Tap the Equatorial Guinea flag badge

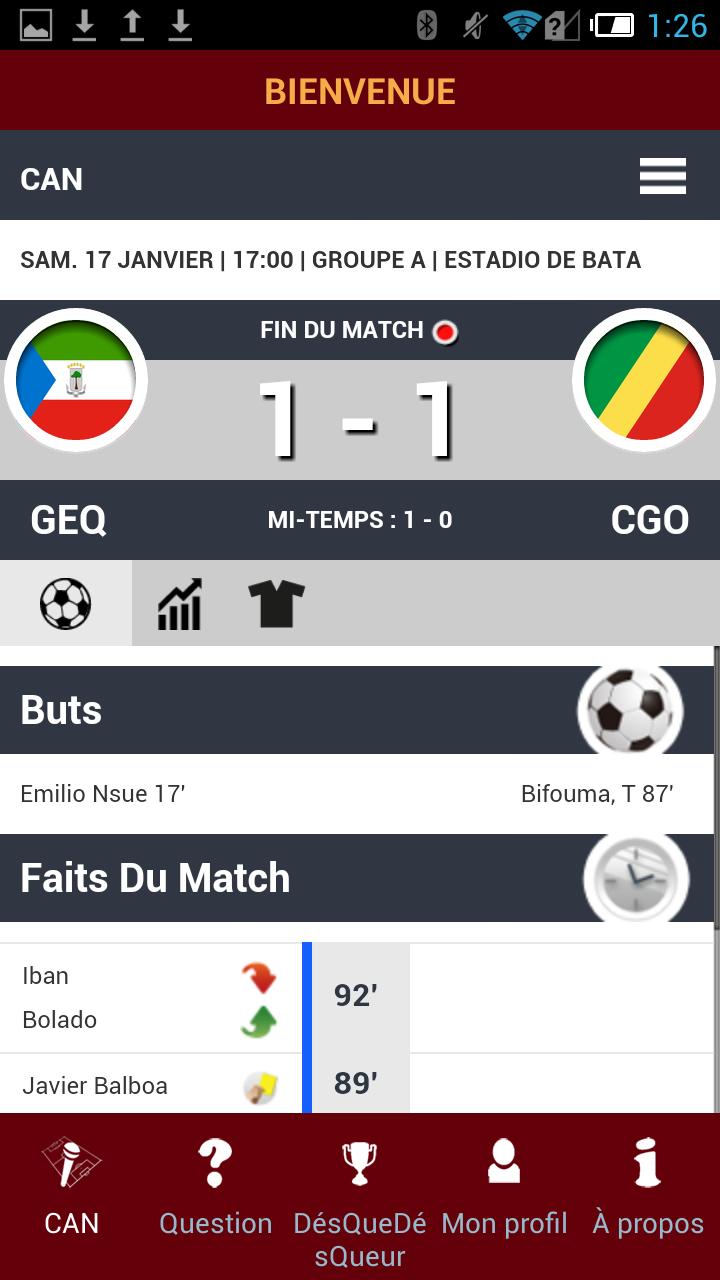click(76, 380)
